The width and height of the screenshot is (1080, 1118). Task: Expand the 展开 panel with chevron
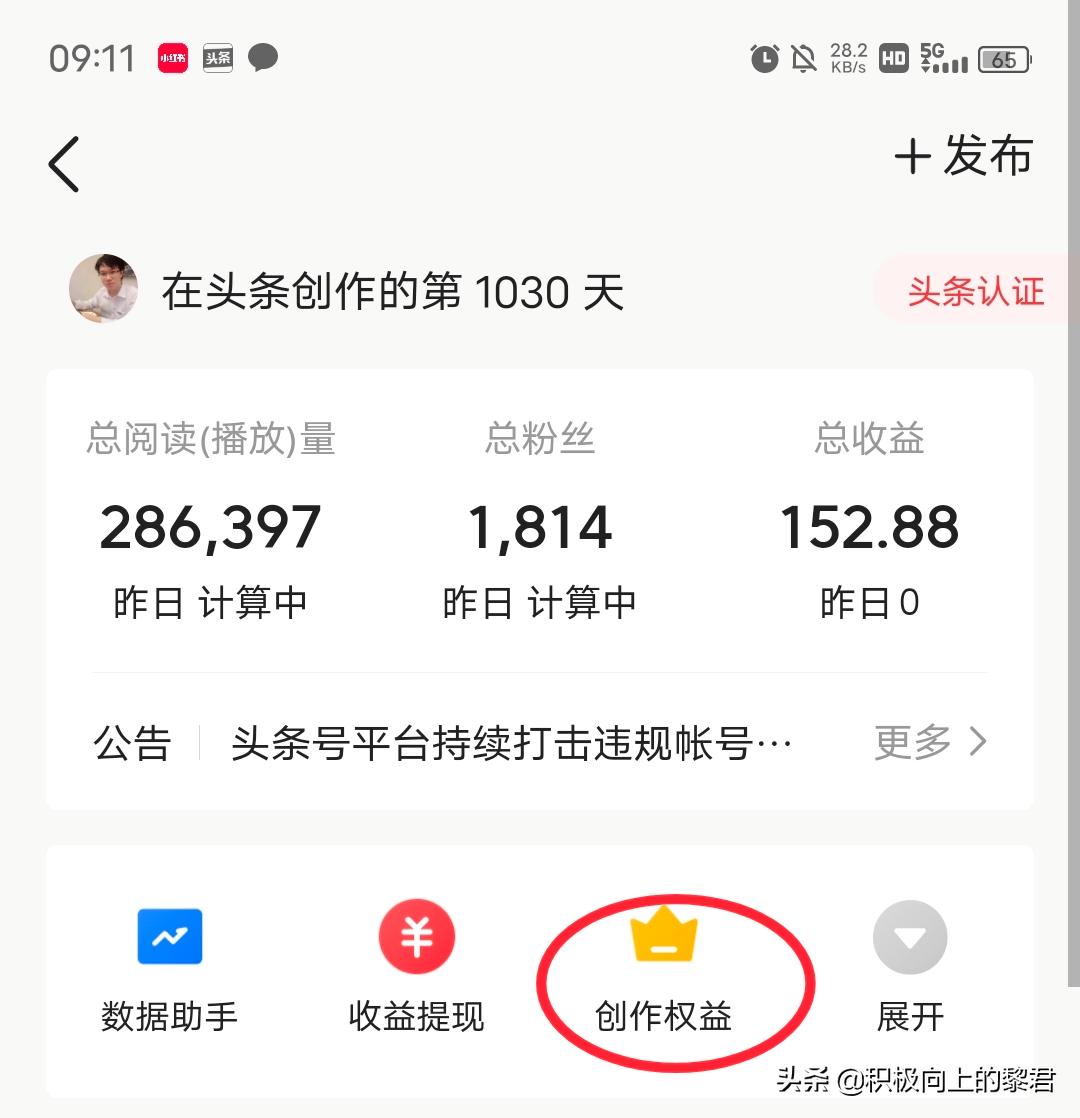[x=909, y=937]
